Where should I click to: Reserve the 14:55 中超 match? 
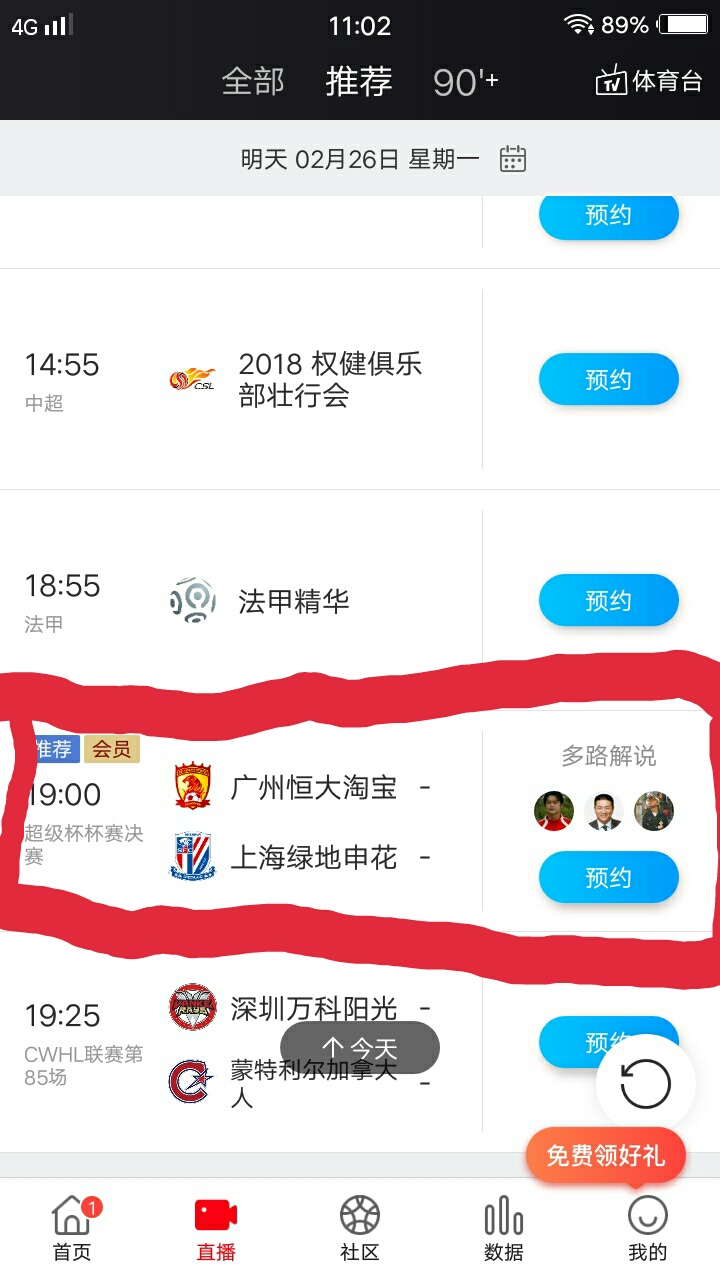608,379
